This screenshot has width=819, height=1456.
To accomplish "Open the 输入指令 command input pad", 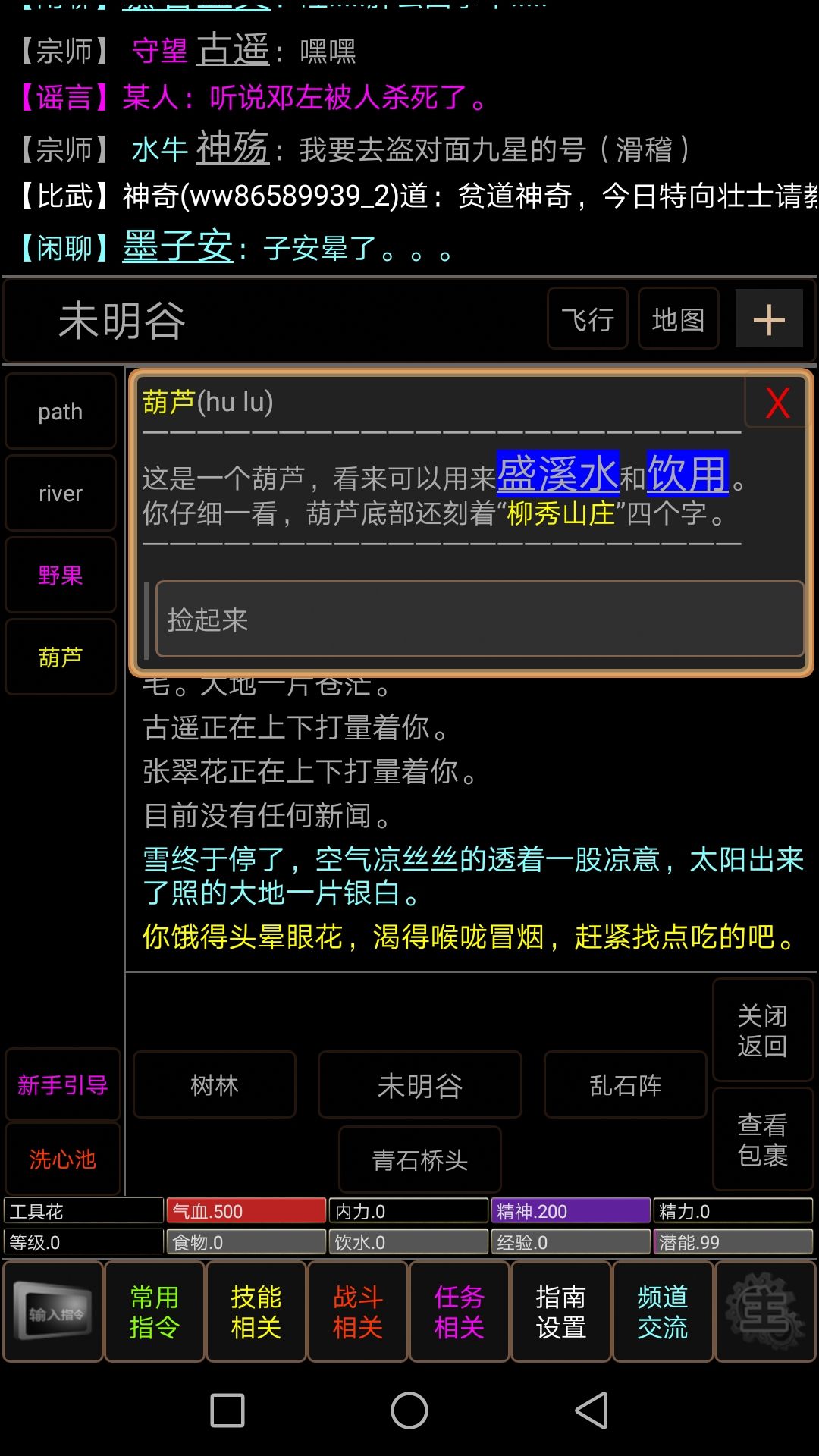I will [x=52, y=1311].
